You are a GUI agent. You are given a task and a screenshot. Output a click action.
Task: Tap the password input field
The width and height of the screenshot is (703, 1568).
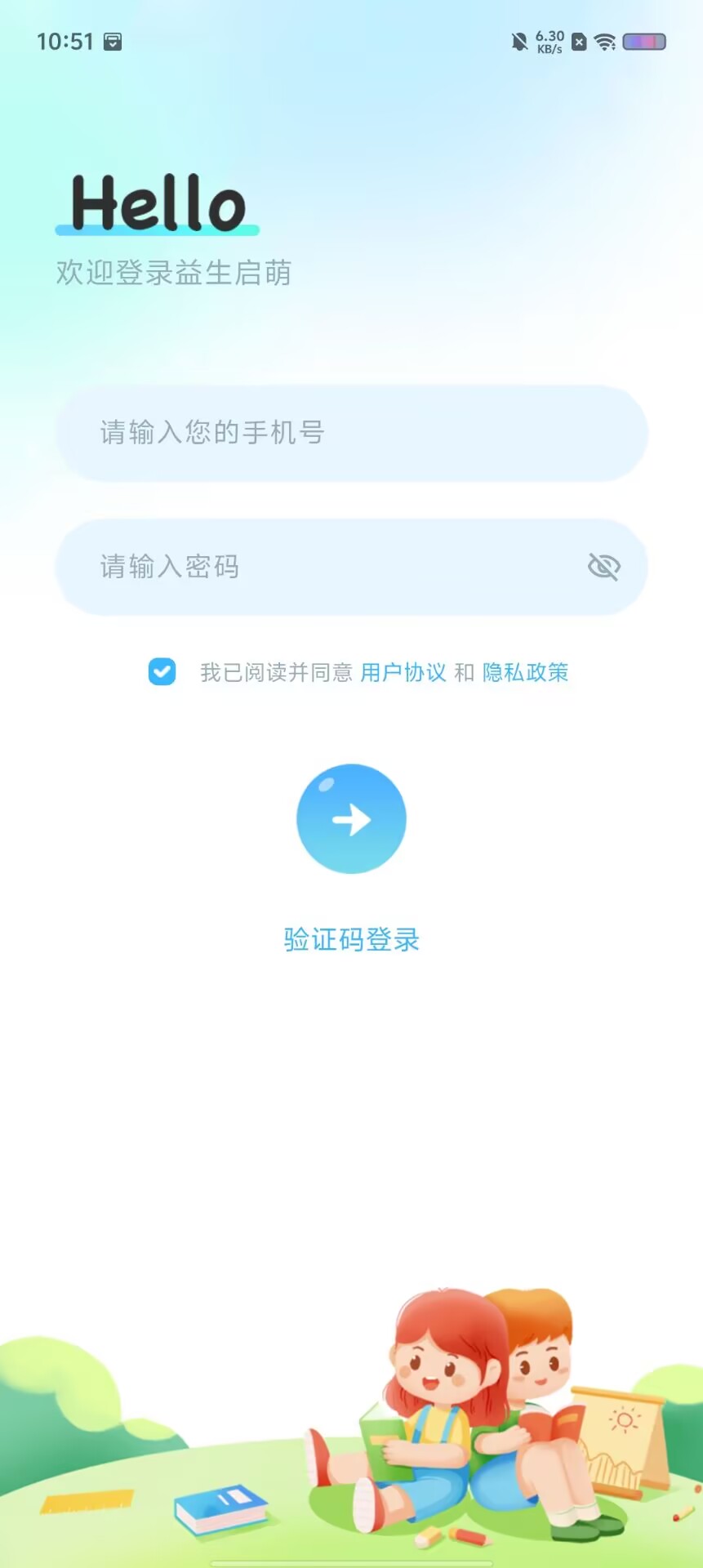pyautogui.click(x=351, y=567)
